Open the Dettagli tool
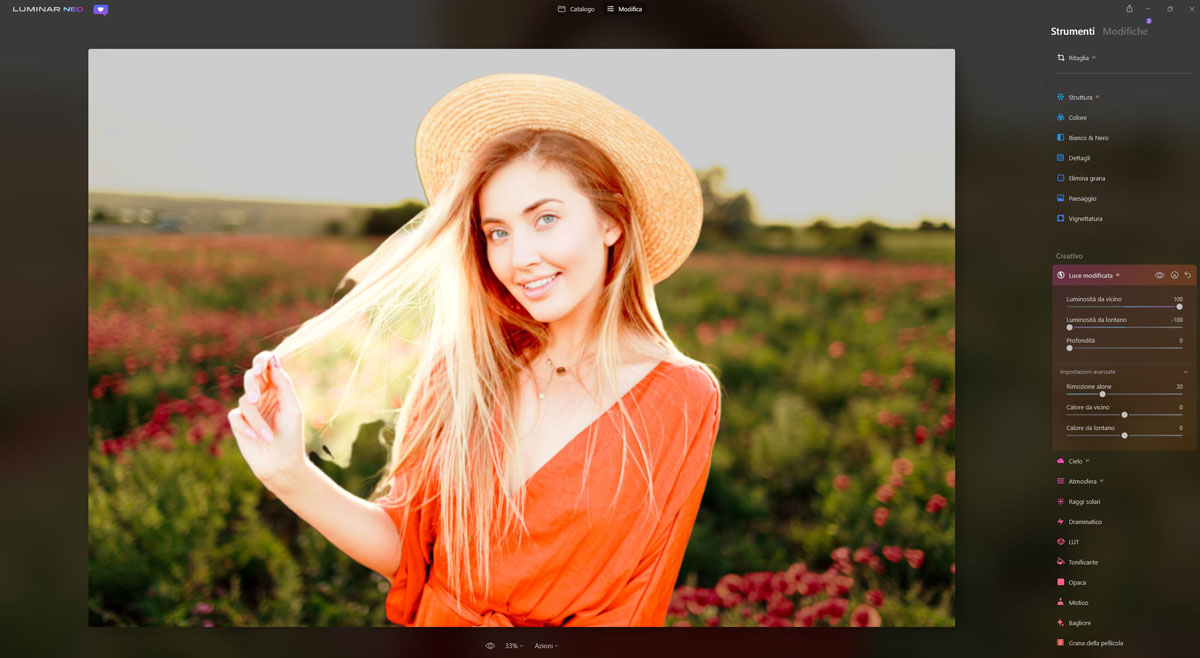Image resolution: width=1200 pixels, height=658 pixels. pyautogui.click(x=1079, y=158)
